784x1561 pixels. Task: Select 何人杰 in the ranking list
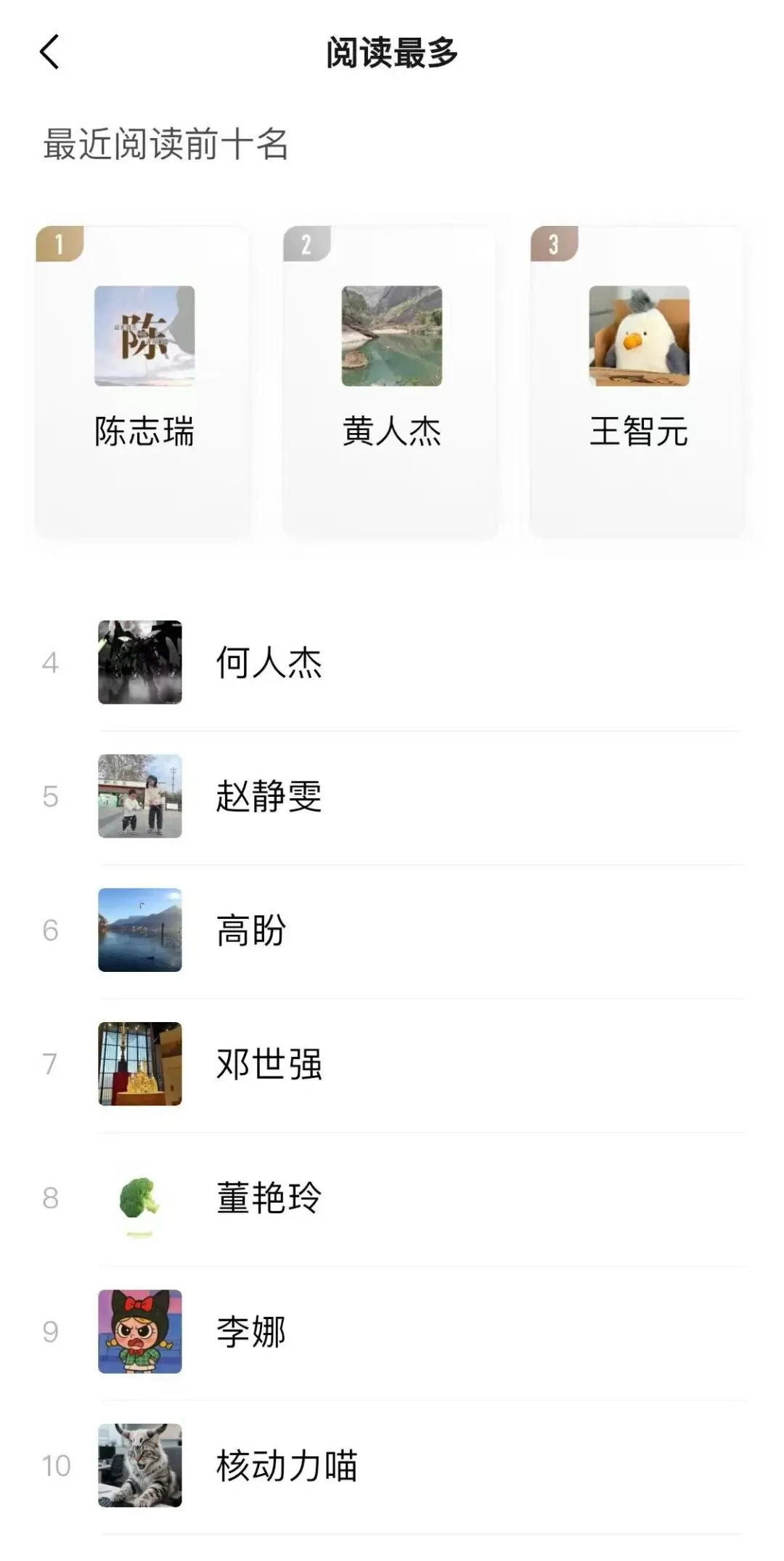(x=392, y=662)
